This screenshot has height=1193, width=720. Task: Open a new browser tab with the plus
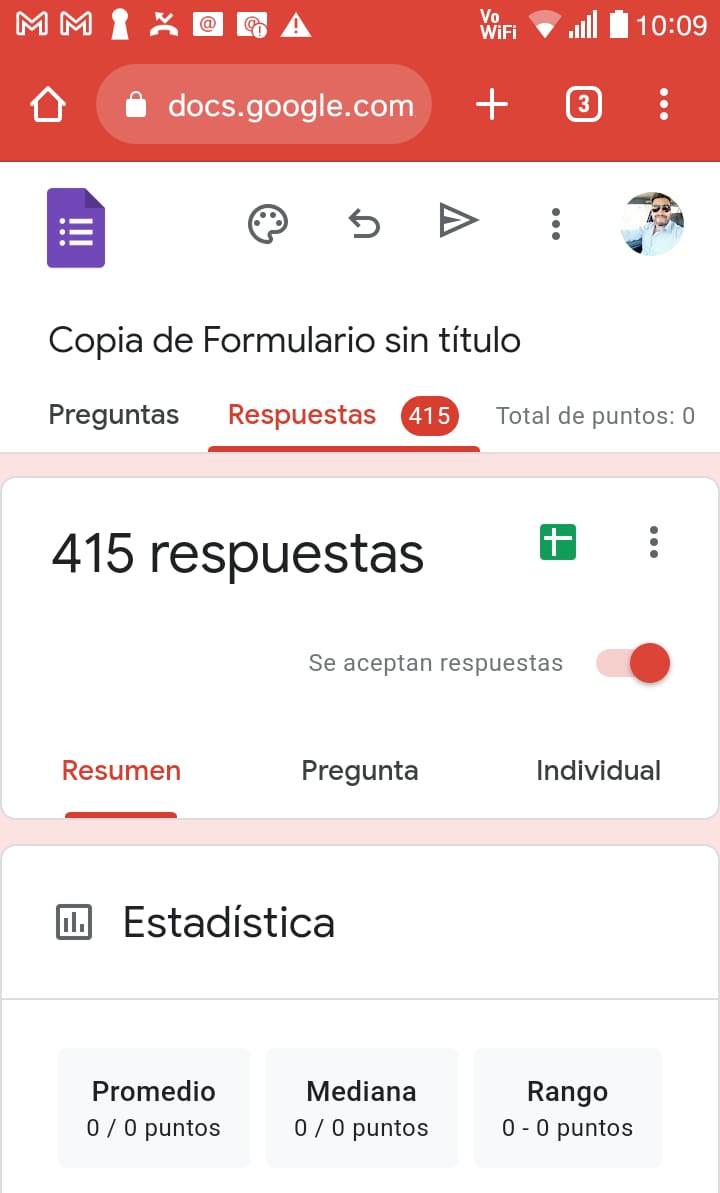point(491,103)
